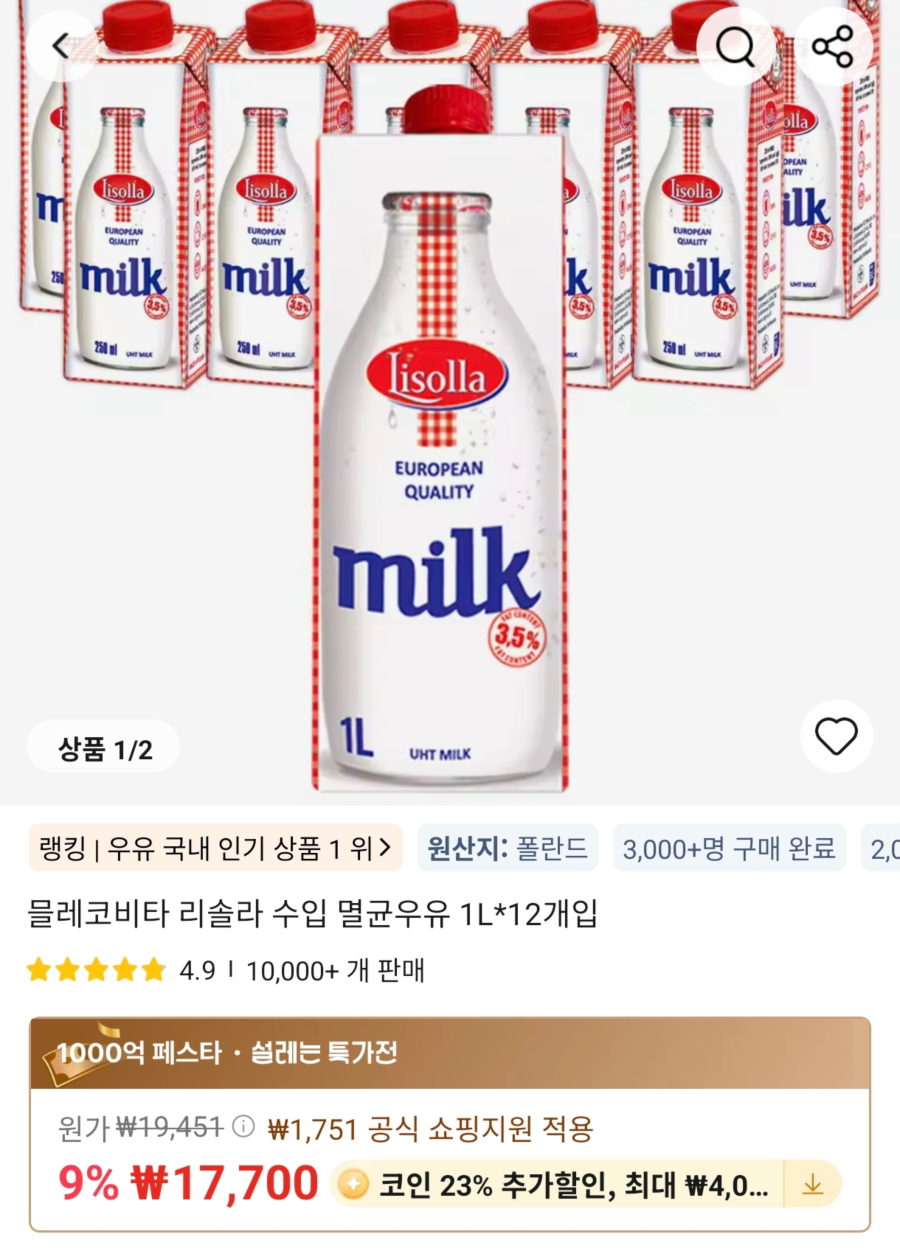Open the search magnifier icon
The width and height of the screenshot is (900, 1251).
[x=736, y=46]
